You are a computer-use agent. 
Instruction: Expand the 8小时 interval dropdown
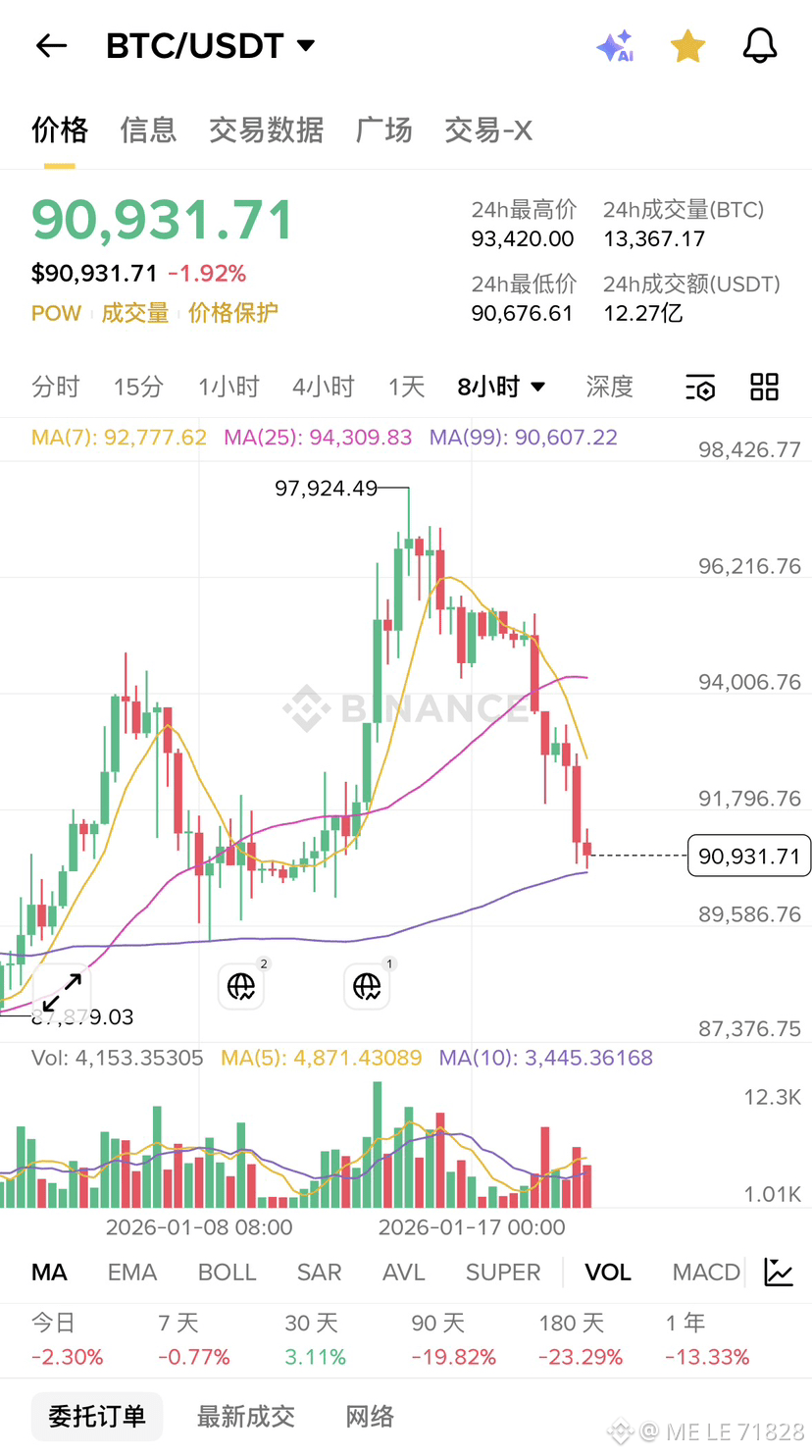501,387
